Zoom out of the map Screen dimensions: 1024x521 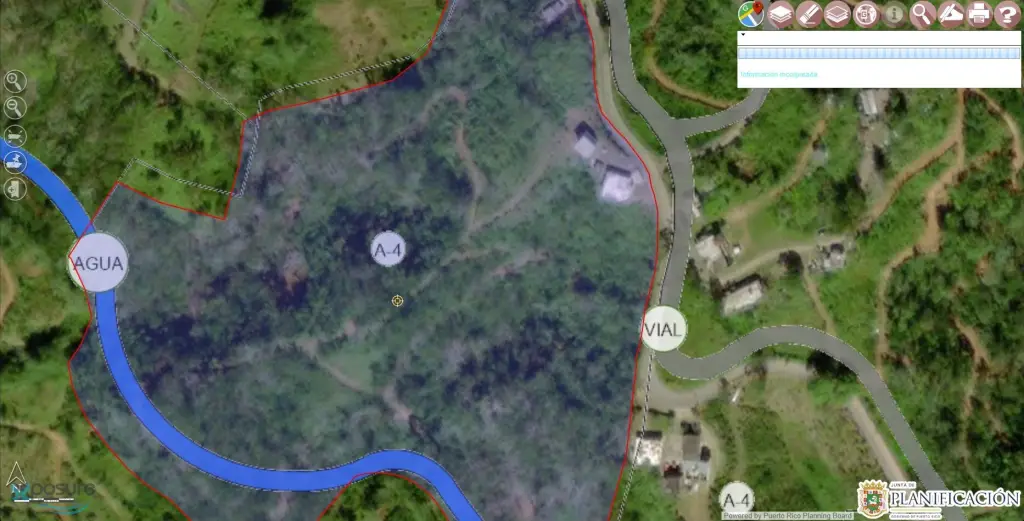15,108
